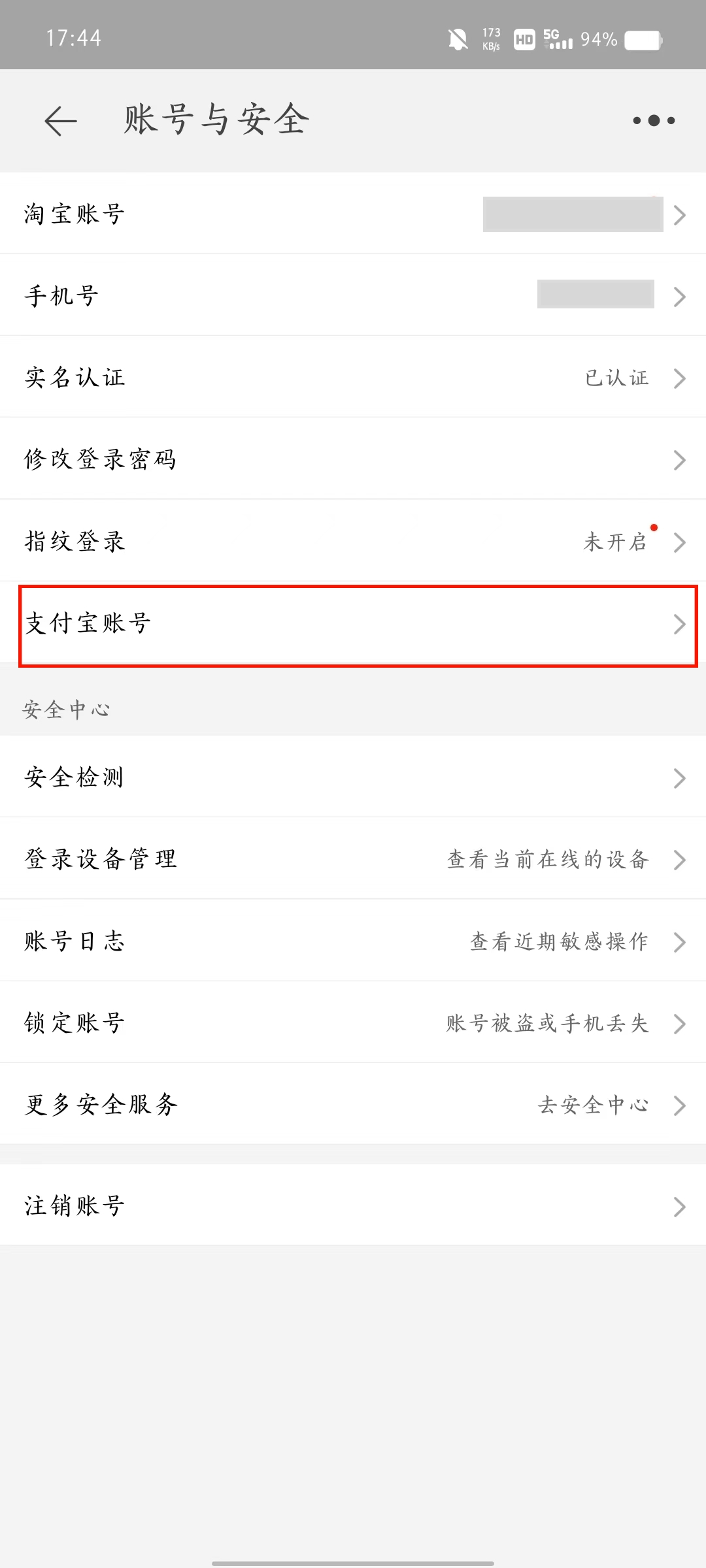Tap the 注销账号 row
This screenshot has height=1568, width=706.
click(x=353, y=1206)
